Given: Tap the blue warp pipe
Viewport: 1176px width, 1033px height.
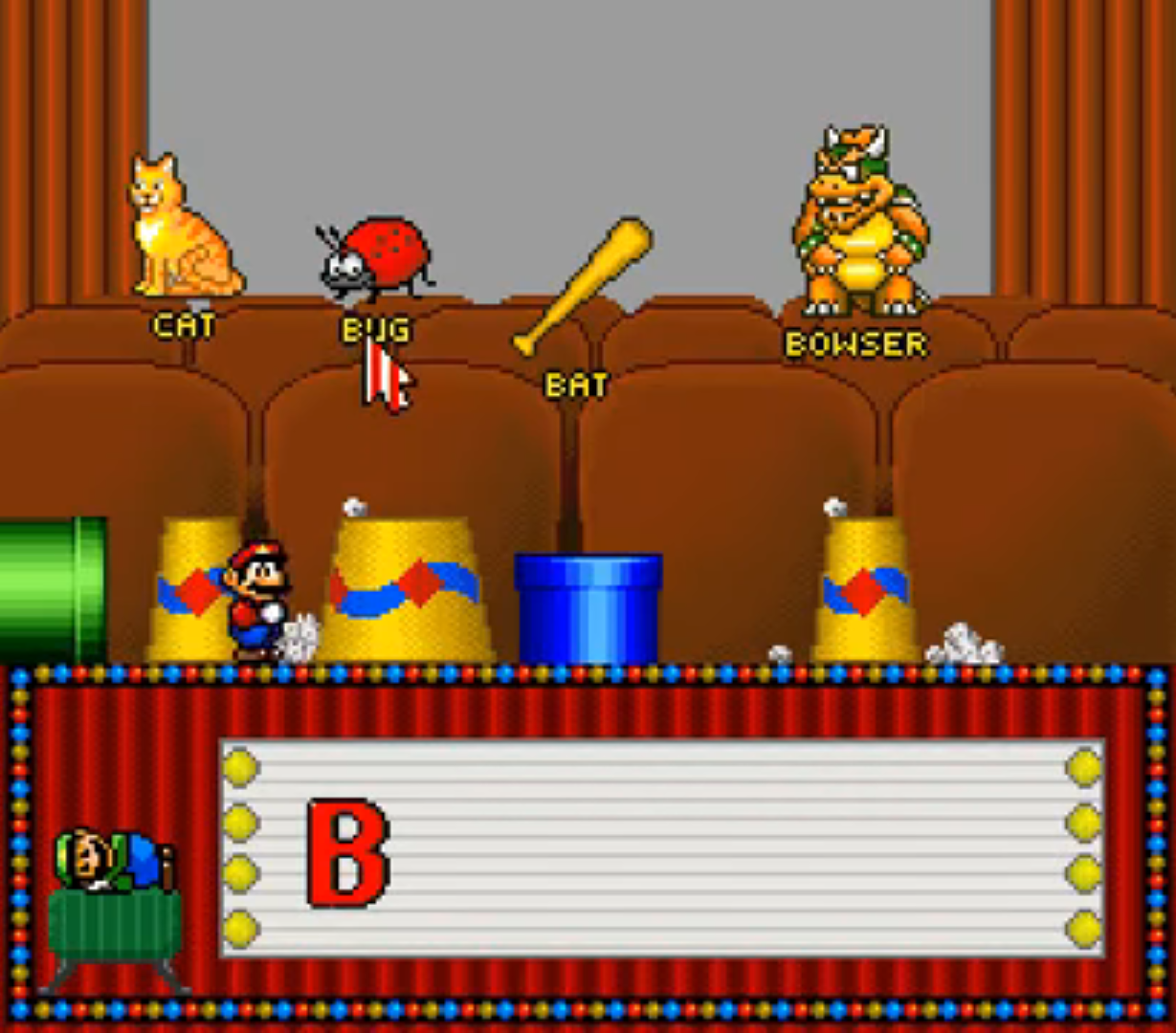Looking at the screenshot, I should [x=588, y=607].
